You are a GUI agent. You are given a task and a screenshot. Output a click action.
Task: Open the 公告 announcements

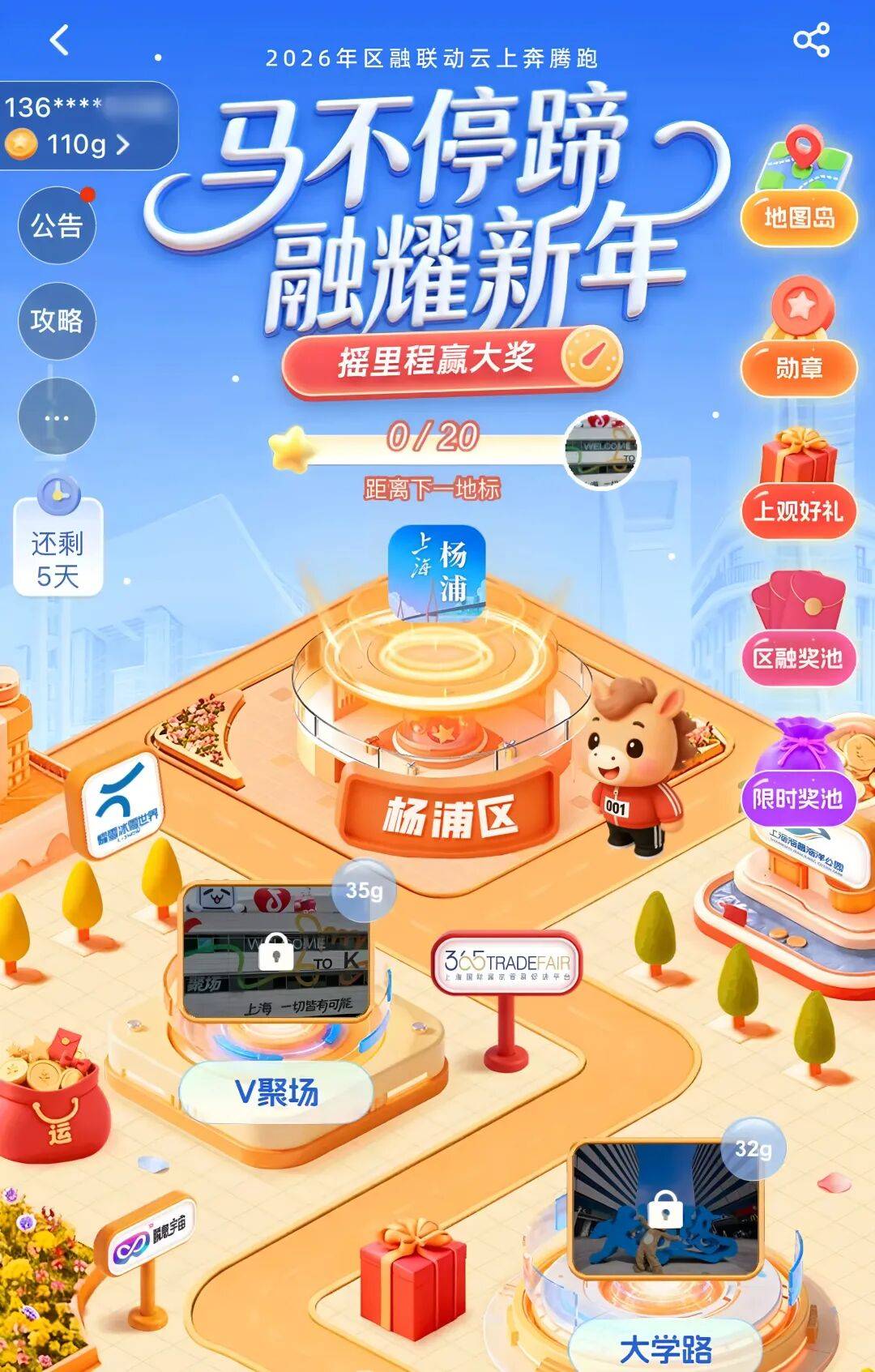(x=57, y=226)
